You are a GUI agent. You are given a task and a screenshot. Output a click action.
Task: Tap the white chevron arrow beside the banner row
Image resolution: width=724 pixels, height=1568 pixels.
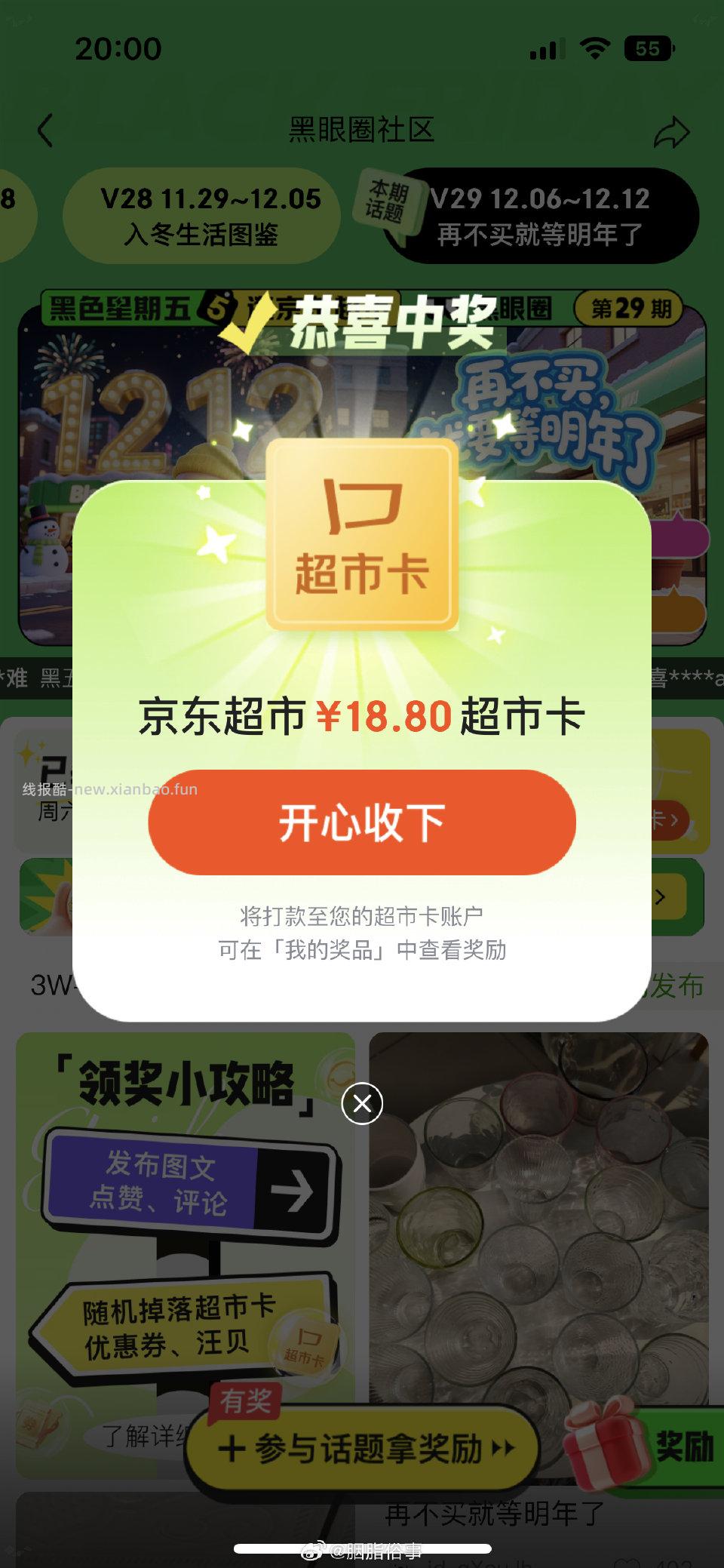tap(661, 896)
